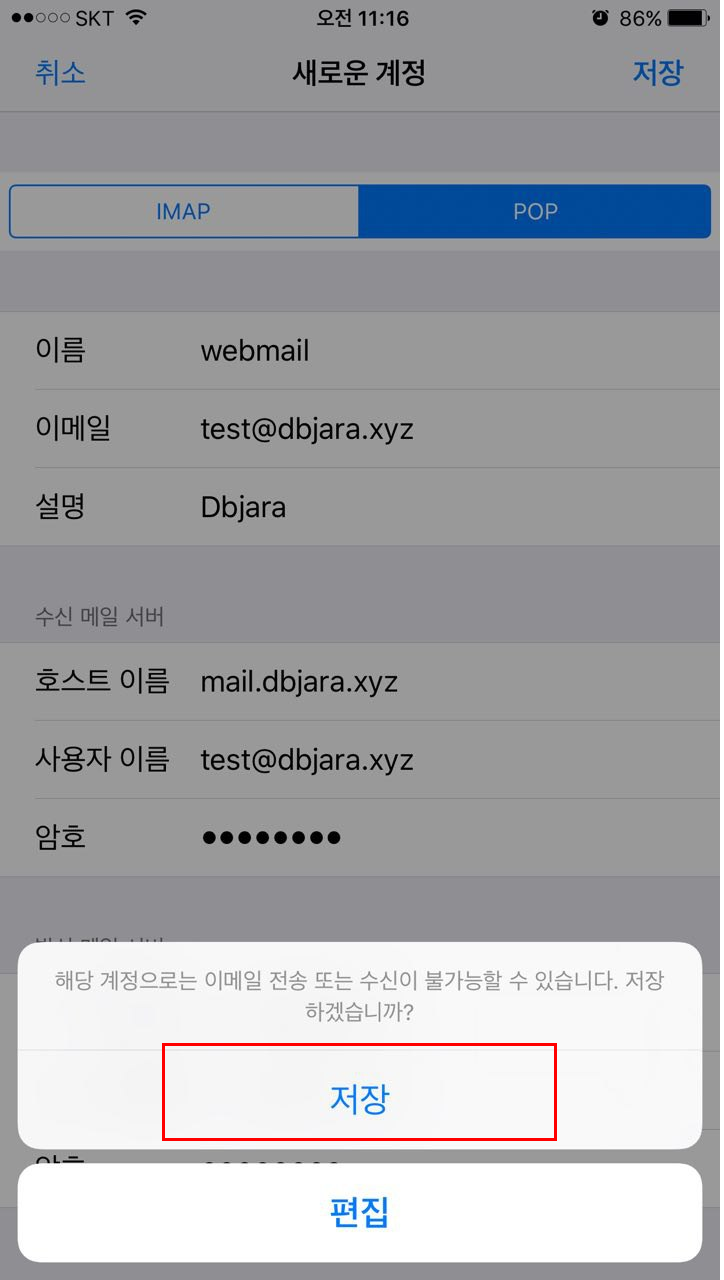Choose 편집 to edit the account settings
Image resolution: width=724 pixels, height=1280 pixels.
point(360,1212)
